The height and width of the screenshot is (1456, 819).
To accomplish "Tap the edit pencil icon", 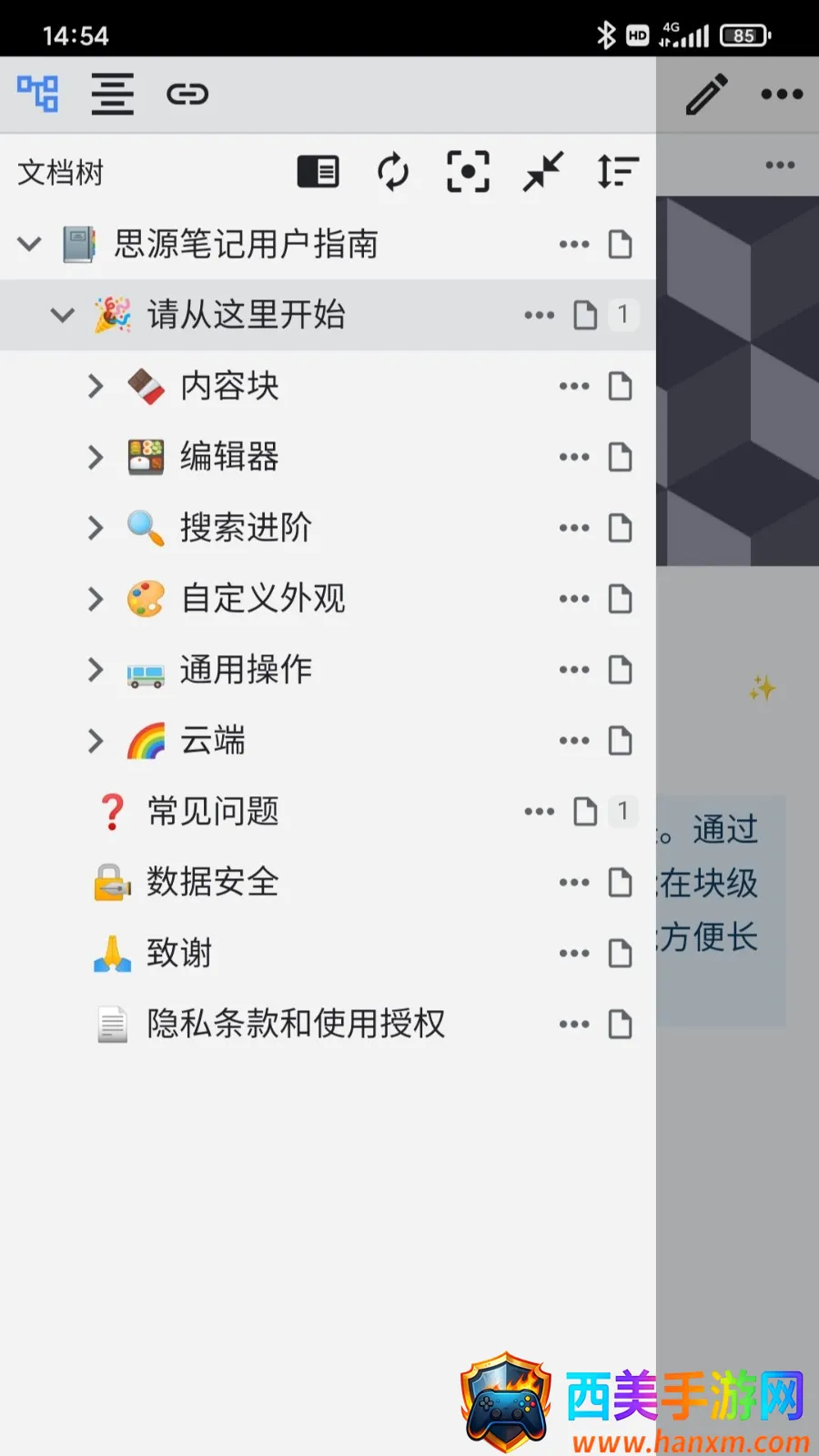I will coord(707,94).
